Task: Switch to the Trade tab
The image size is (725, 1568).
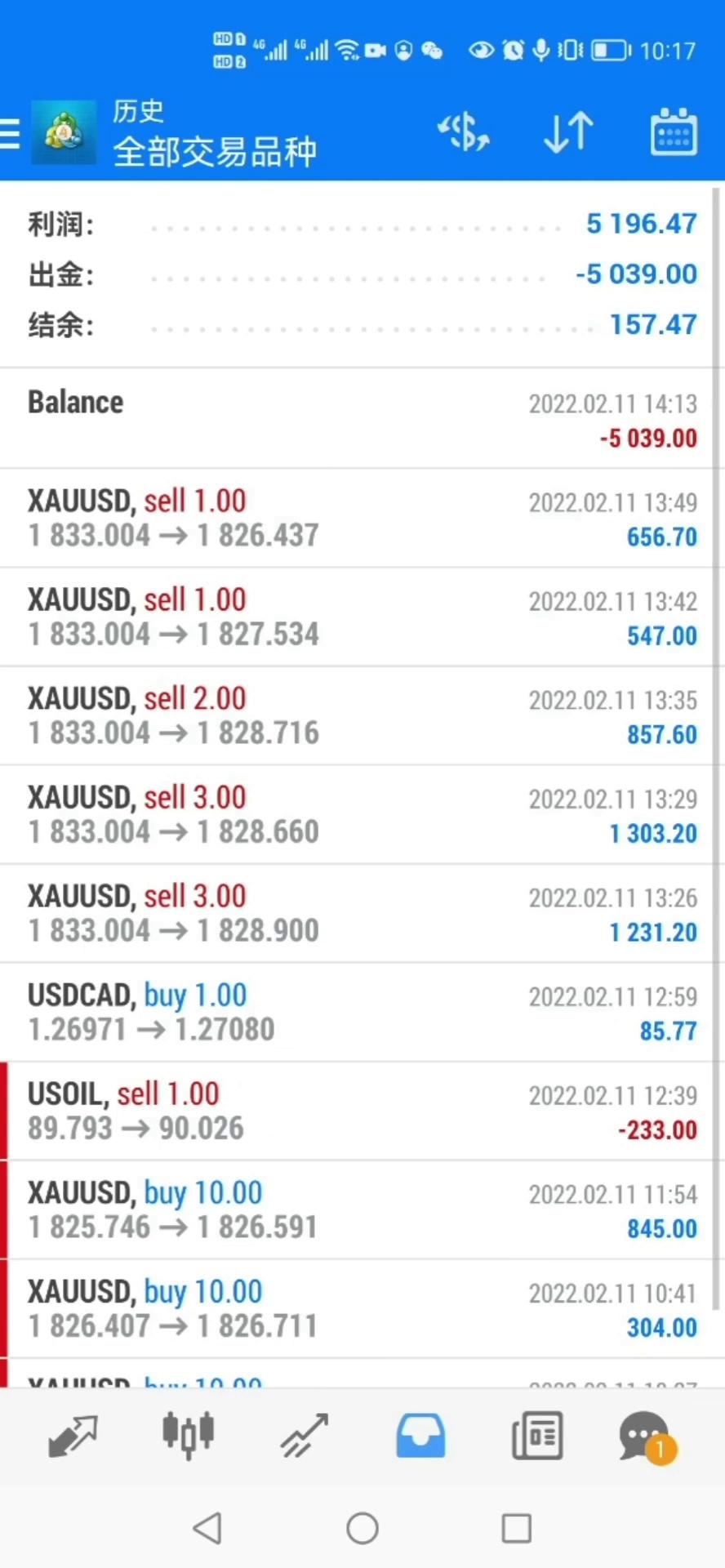Action: tap(305, 1436)
